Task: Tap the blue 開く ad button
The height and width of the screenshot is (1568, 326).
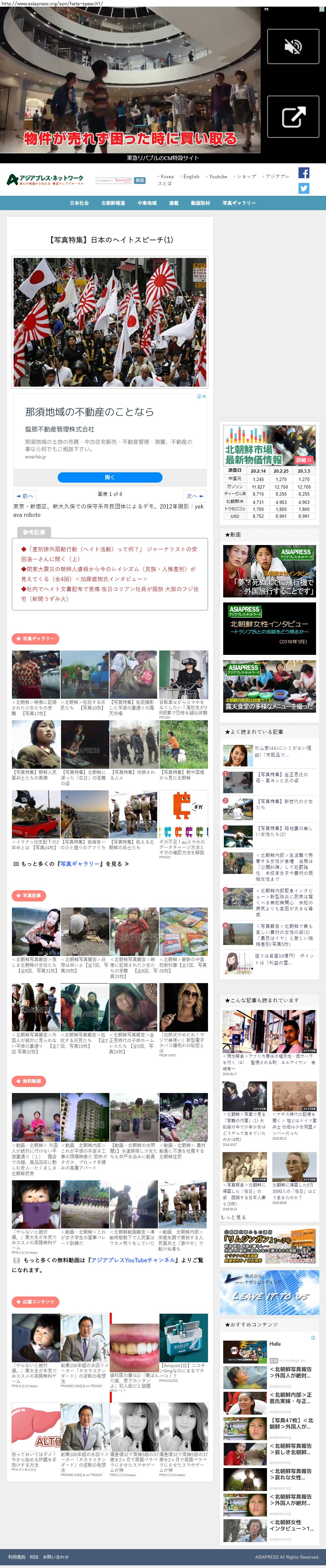Action: tap(110, 477)
